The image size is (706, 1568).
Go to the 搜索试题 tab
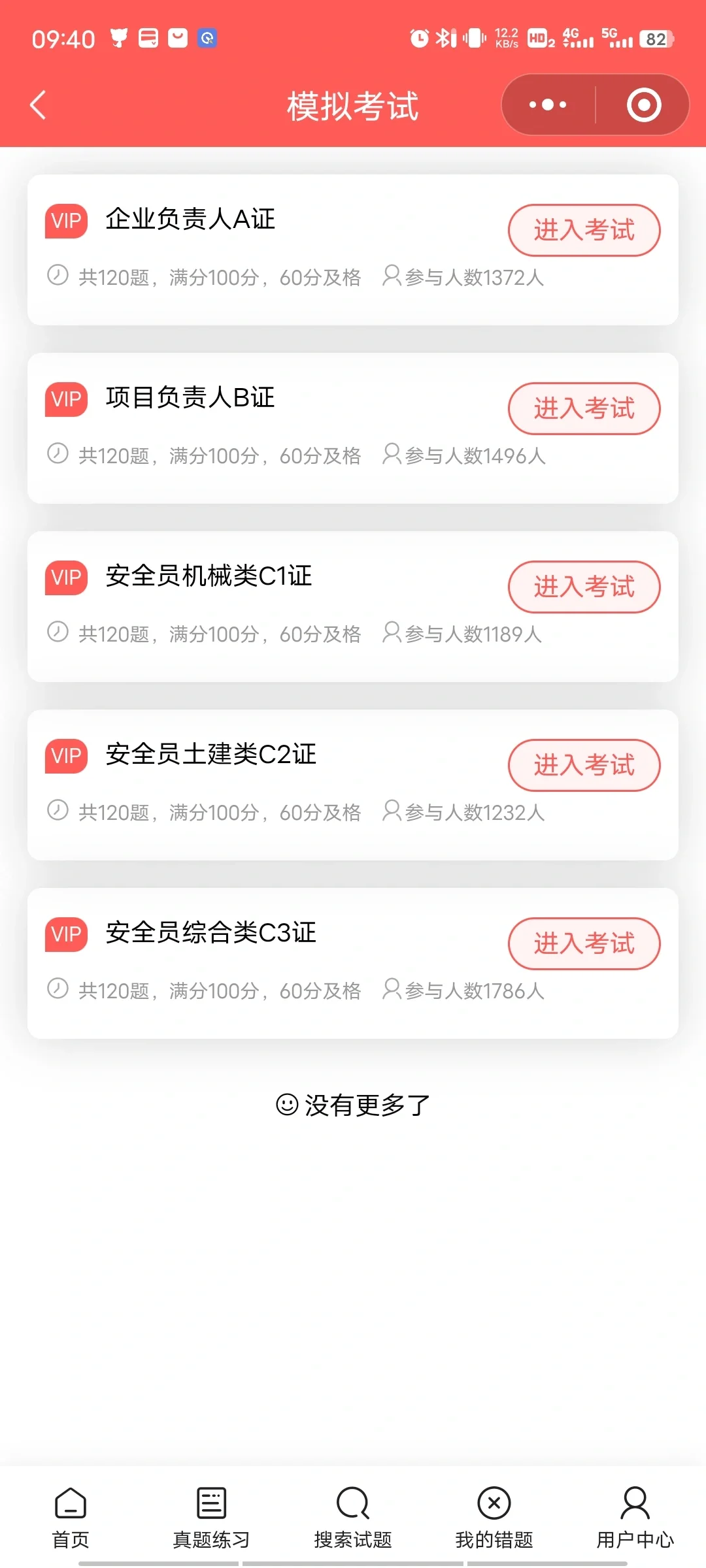pyautogui.click(x=353, y=1518)
